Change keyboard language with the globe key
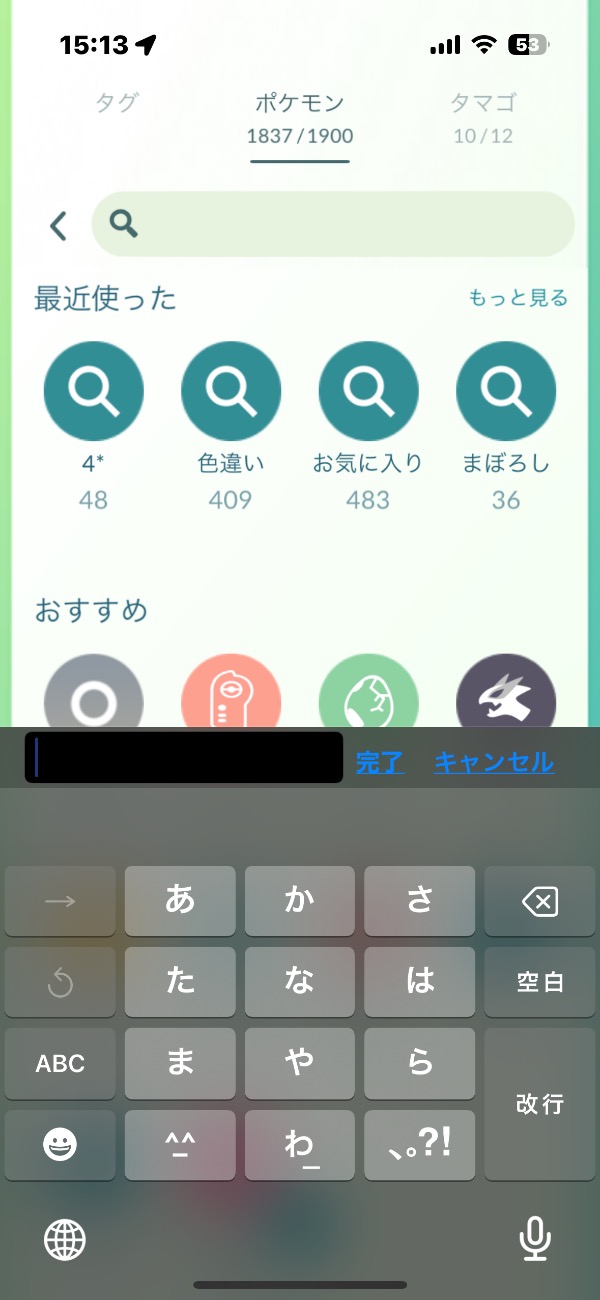 point(65,1240)
